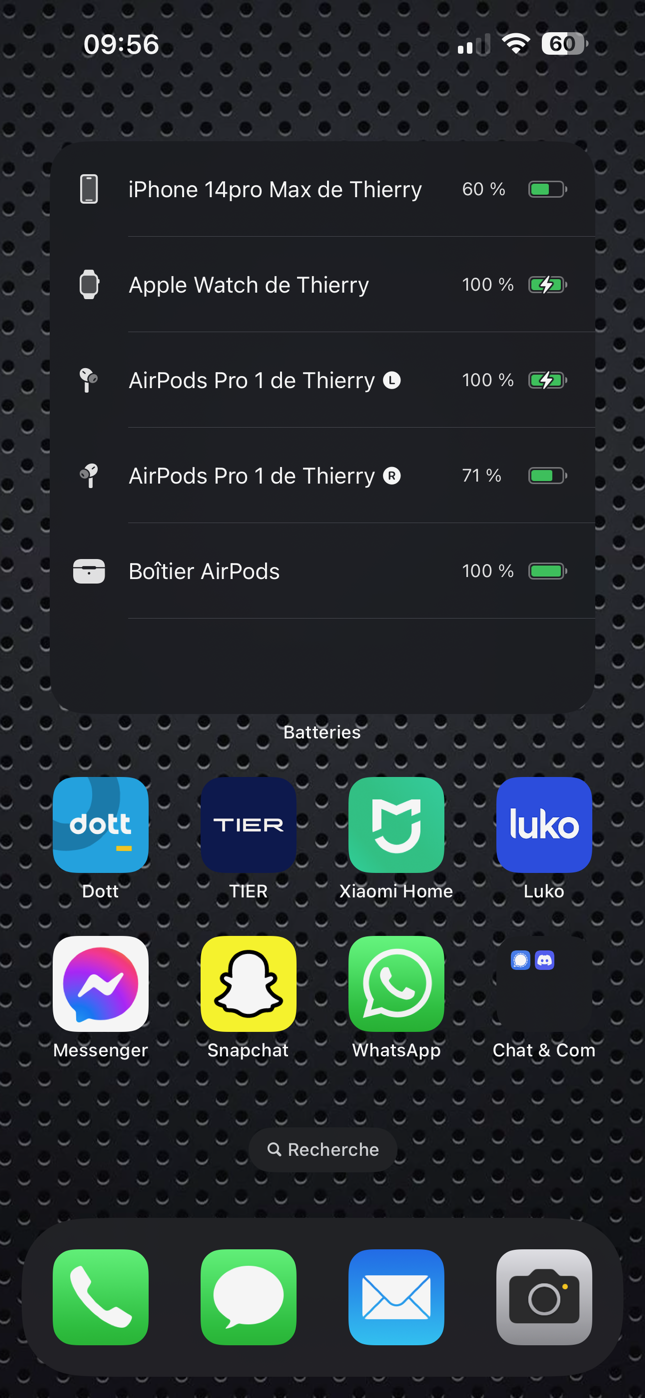
Task: Open the Luko app
Action: tap(544, 825)
